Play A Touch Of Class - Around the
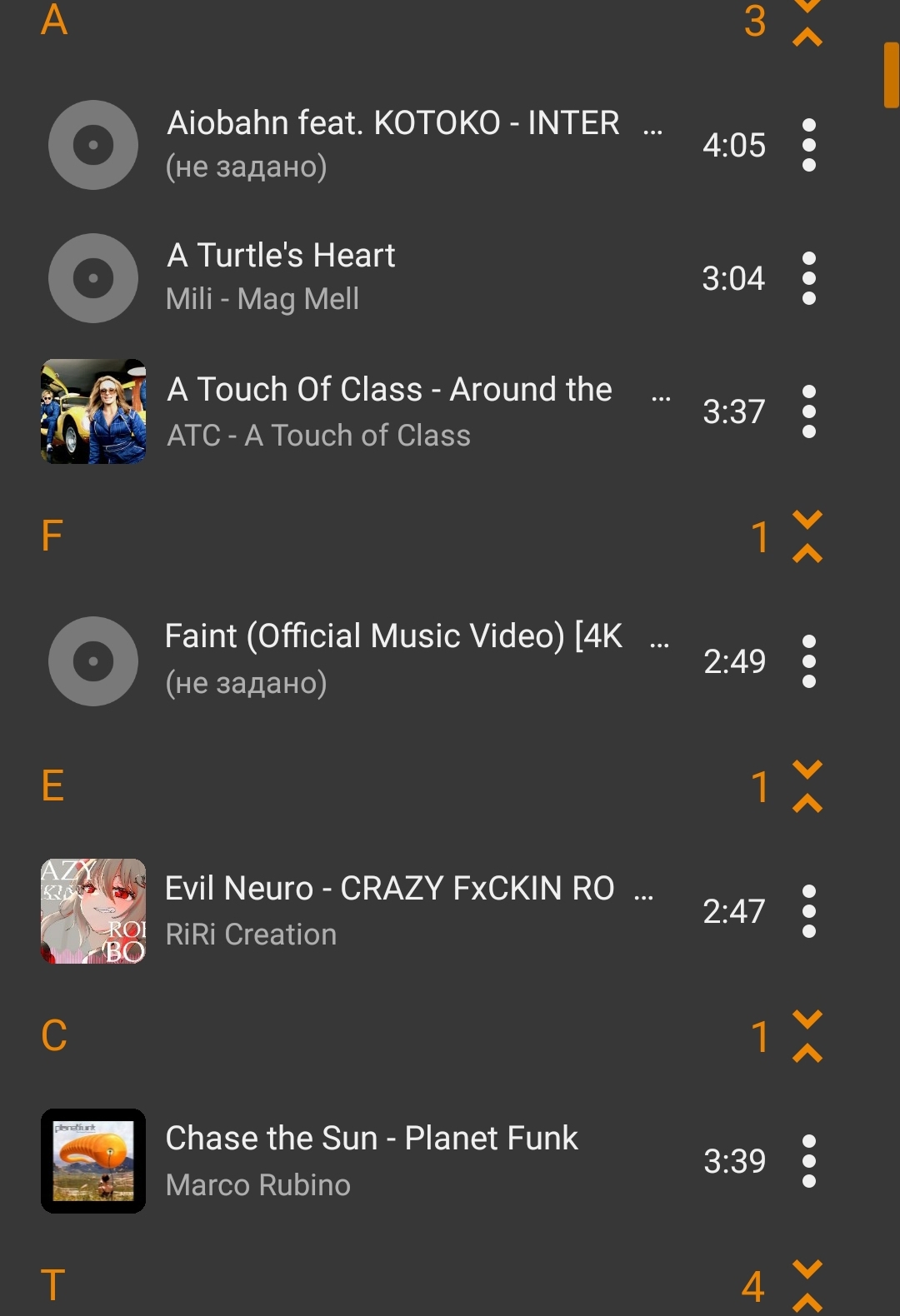This screenshot has width=900, height=1316. (x=392, y=411)
